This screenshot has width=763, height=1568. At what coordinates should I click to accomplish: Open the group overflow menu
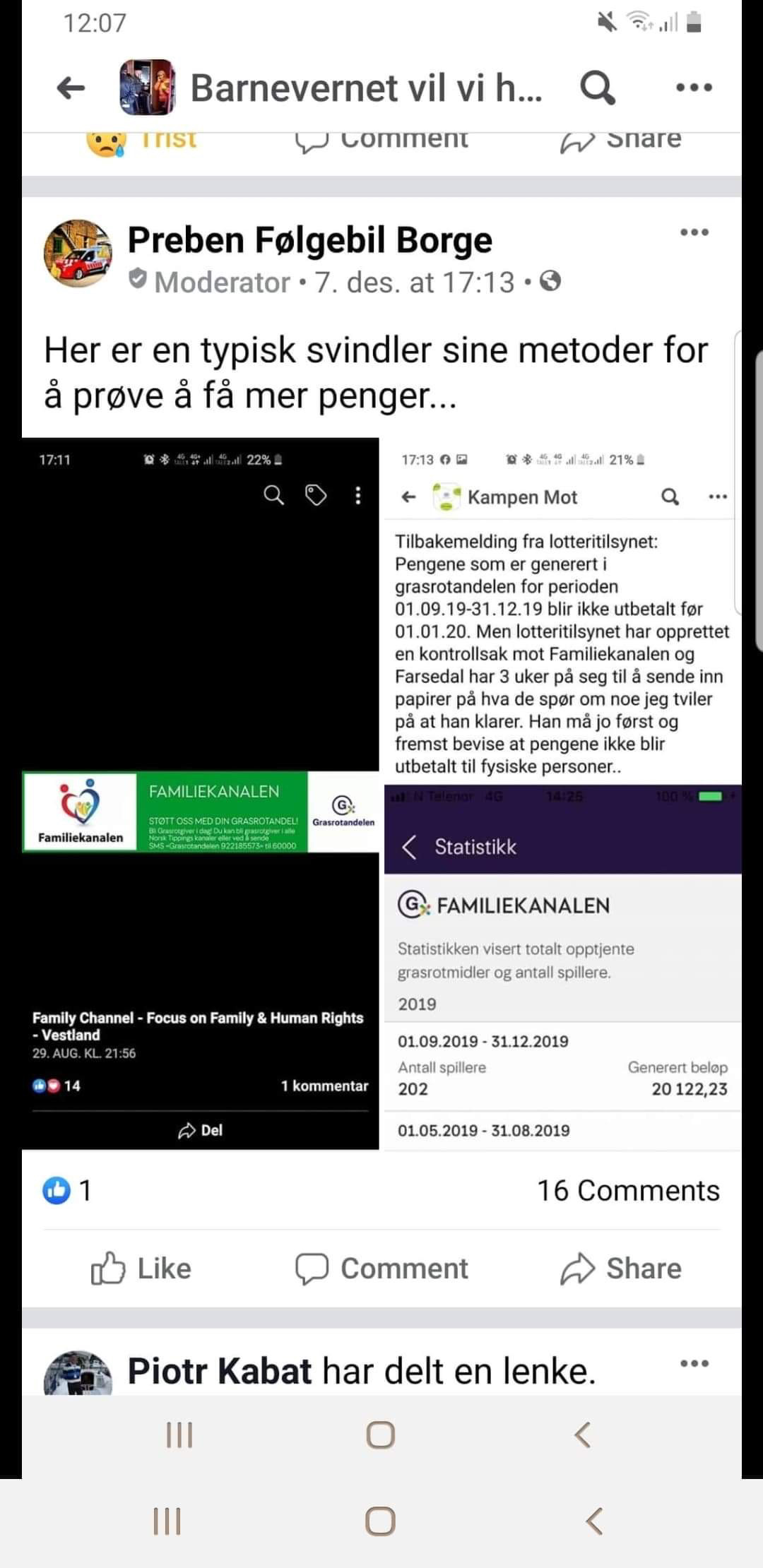(x=694, y=88)
